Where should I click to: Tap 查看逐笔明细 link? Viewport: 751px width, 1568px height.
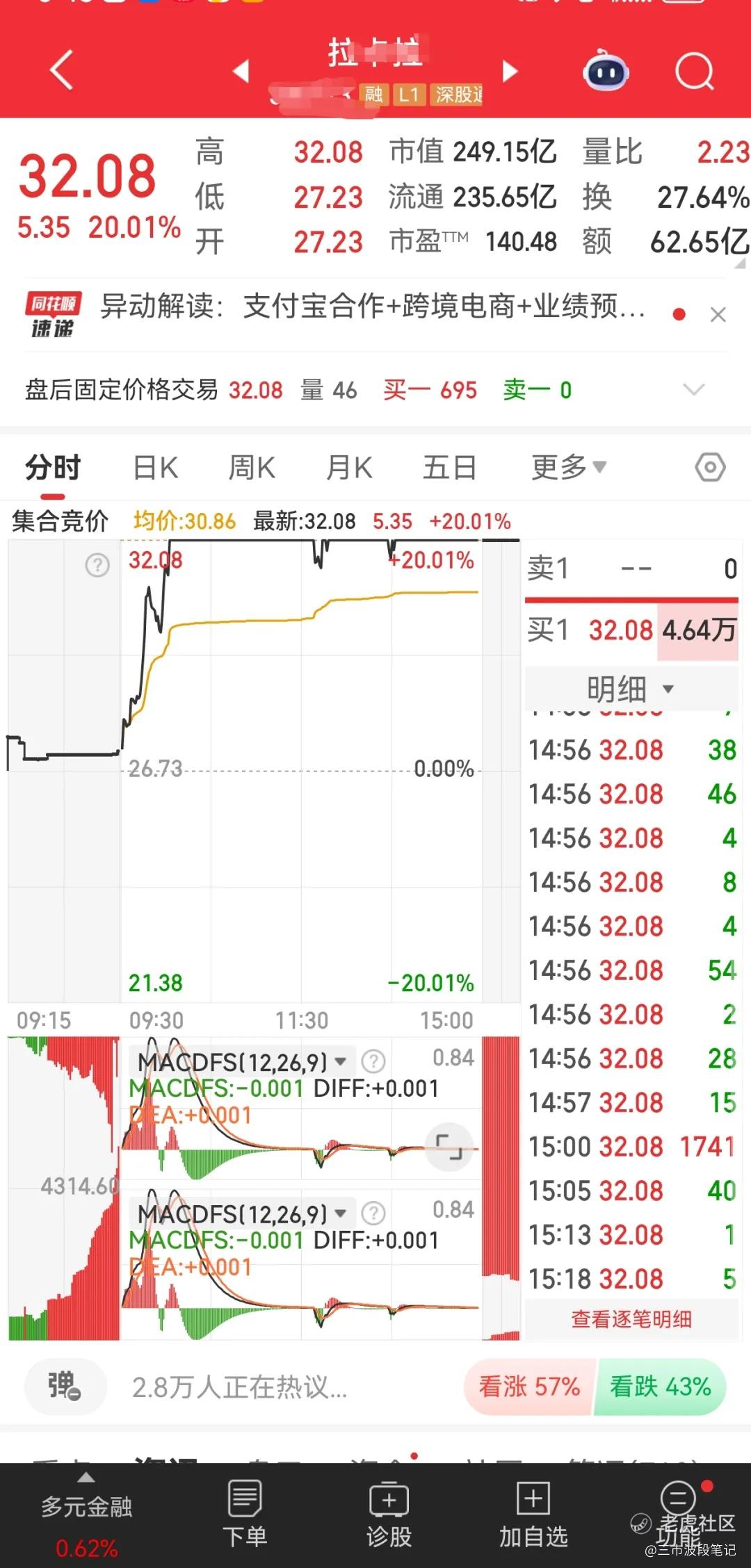pyautogui.click(x=631, y=1319)
